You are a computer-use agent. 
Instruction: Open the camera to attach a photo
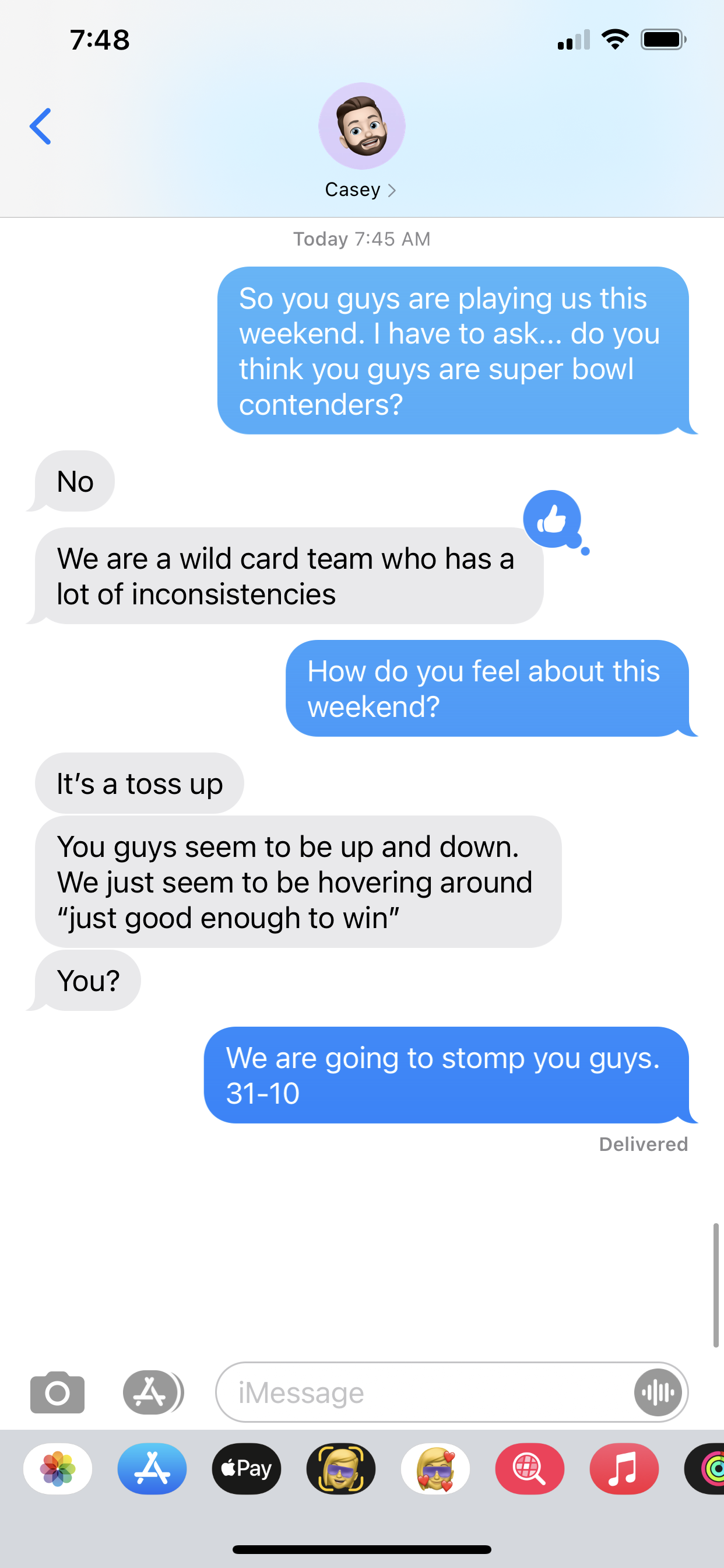(57, 1392)
